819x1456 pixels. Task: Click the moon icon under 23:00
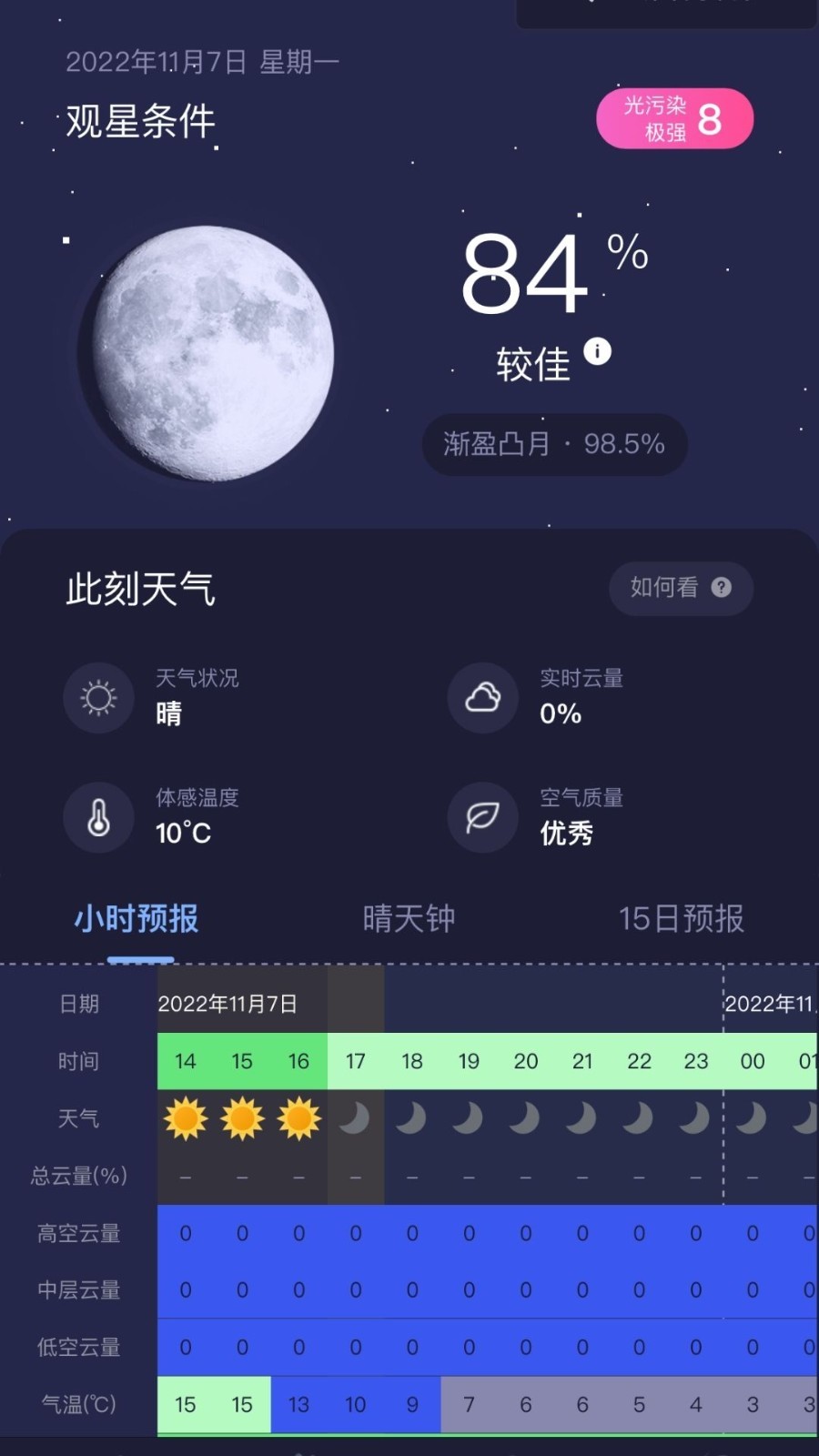point(696,1120)
